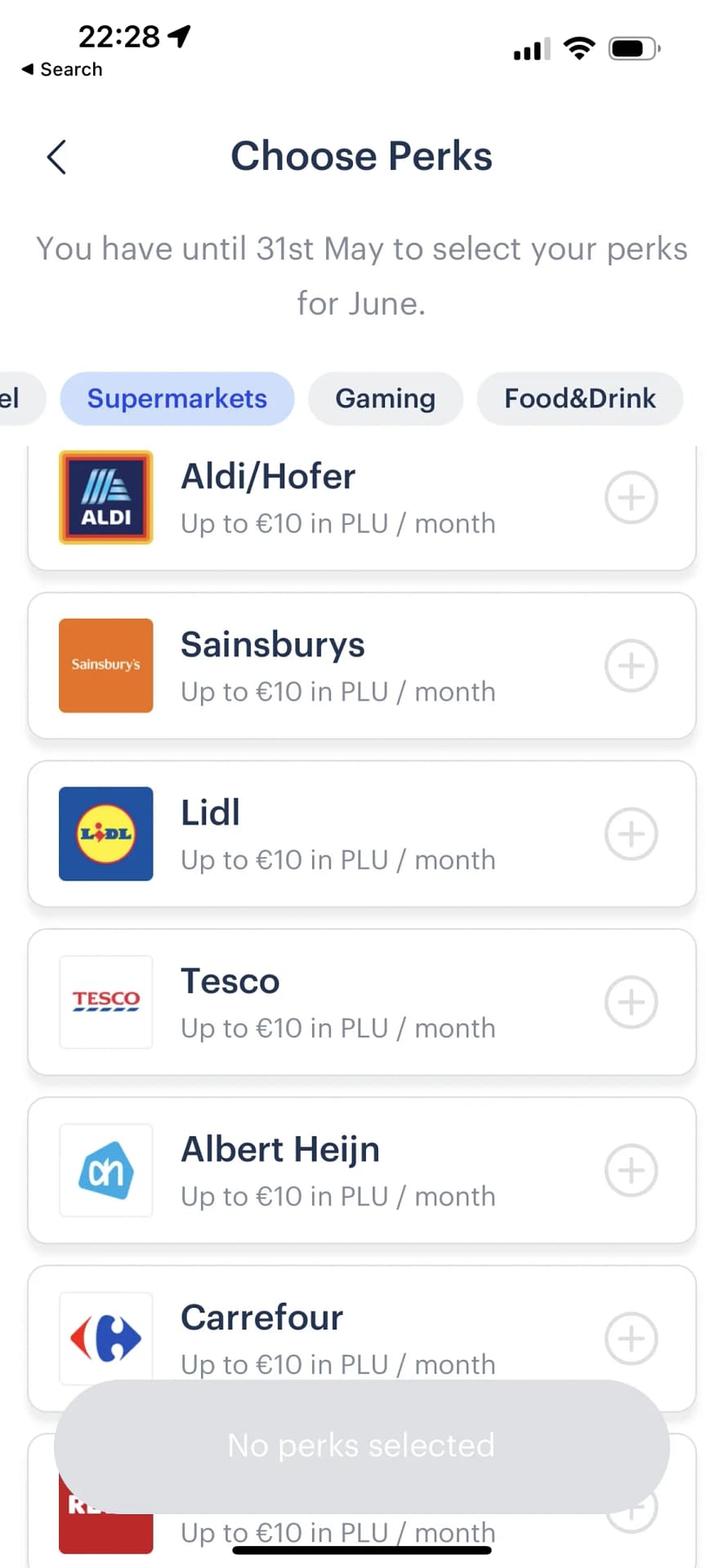Add the Lidl perk
Image resolution: width=724 pixels, height=1568 pixels.
[631, 834]
